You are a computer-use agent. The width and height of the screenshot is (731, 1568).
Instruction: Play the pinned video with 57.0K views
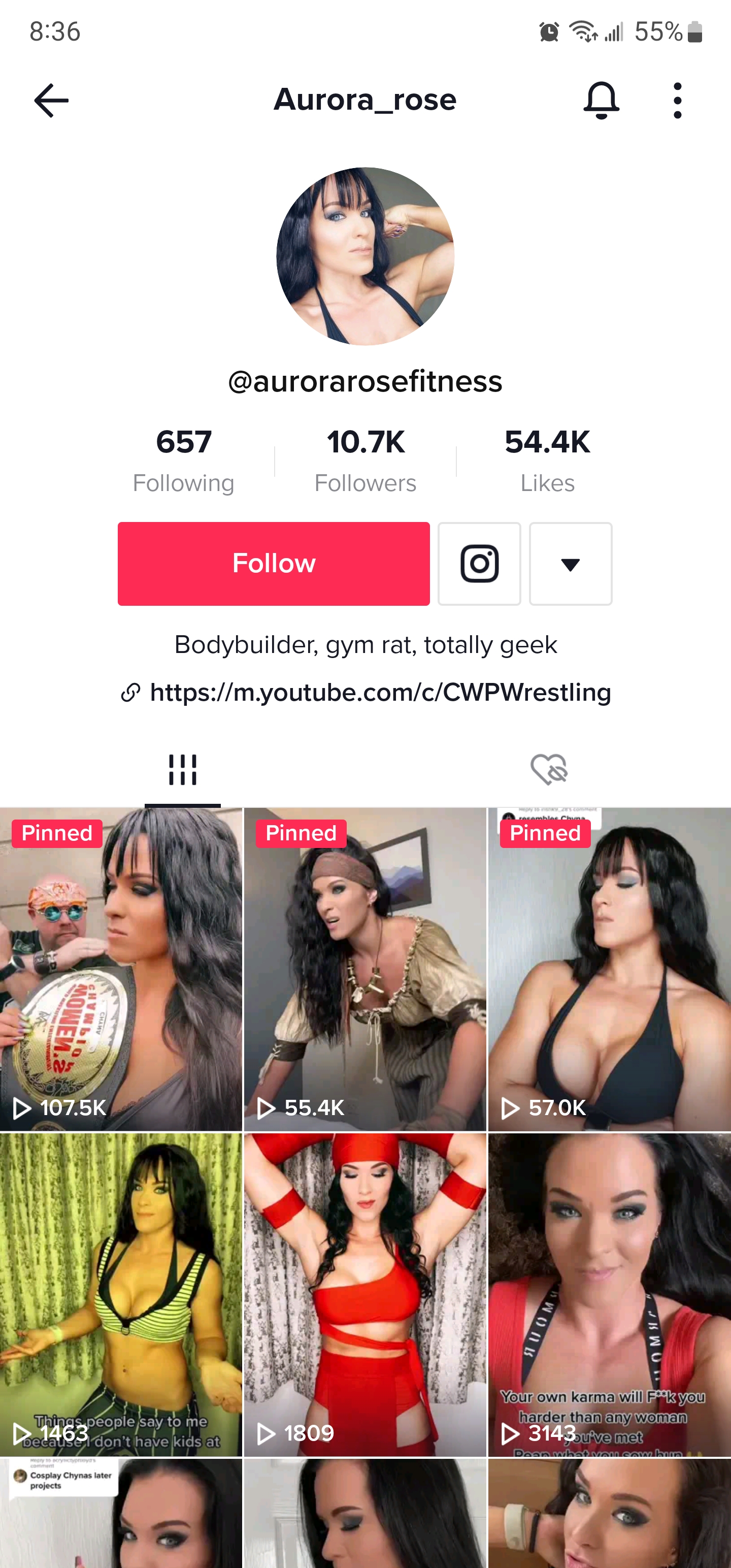tap(609, 969)
